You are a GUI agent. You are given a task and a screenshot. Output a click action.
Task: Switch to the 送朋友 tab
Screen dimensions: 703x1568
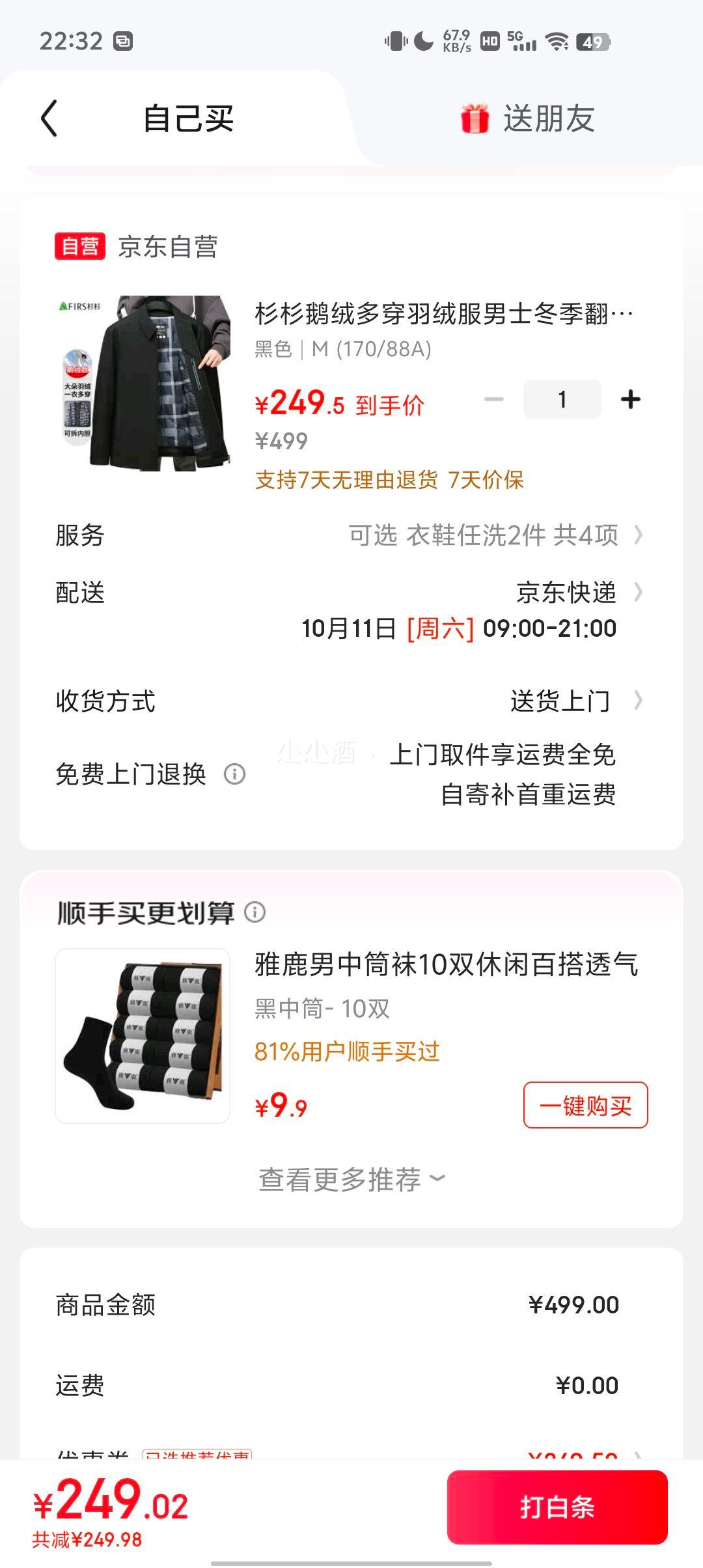point(528,119)
